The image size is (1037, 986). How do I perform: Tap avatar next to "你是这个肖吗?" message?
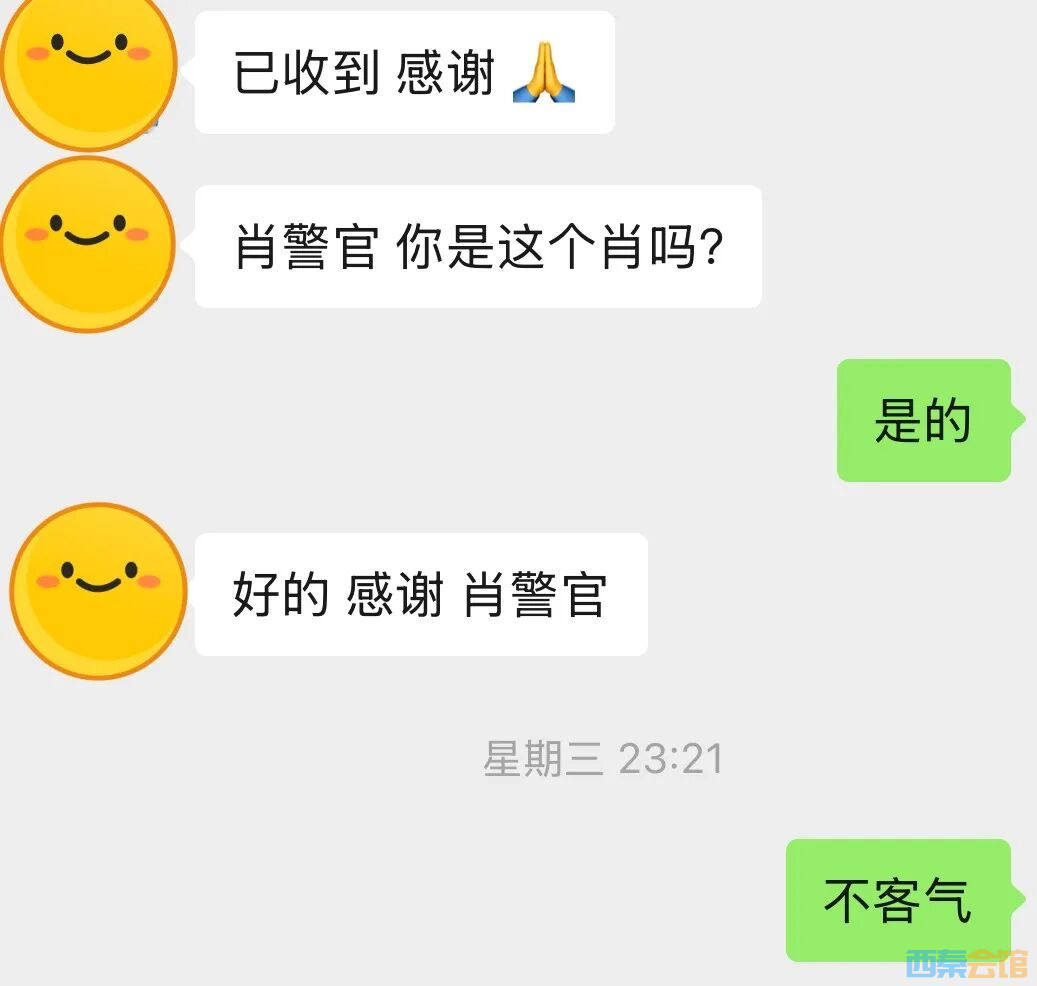pos(88,244)
